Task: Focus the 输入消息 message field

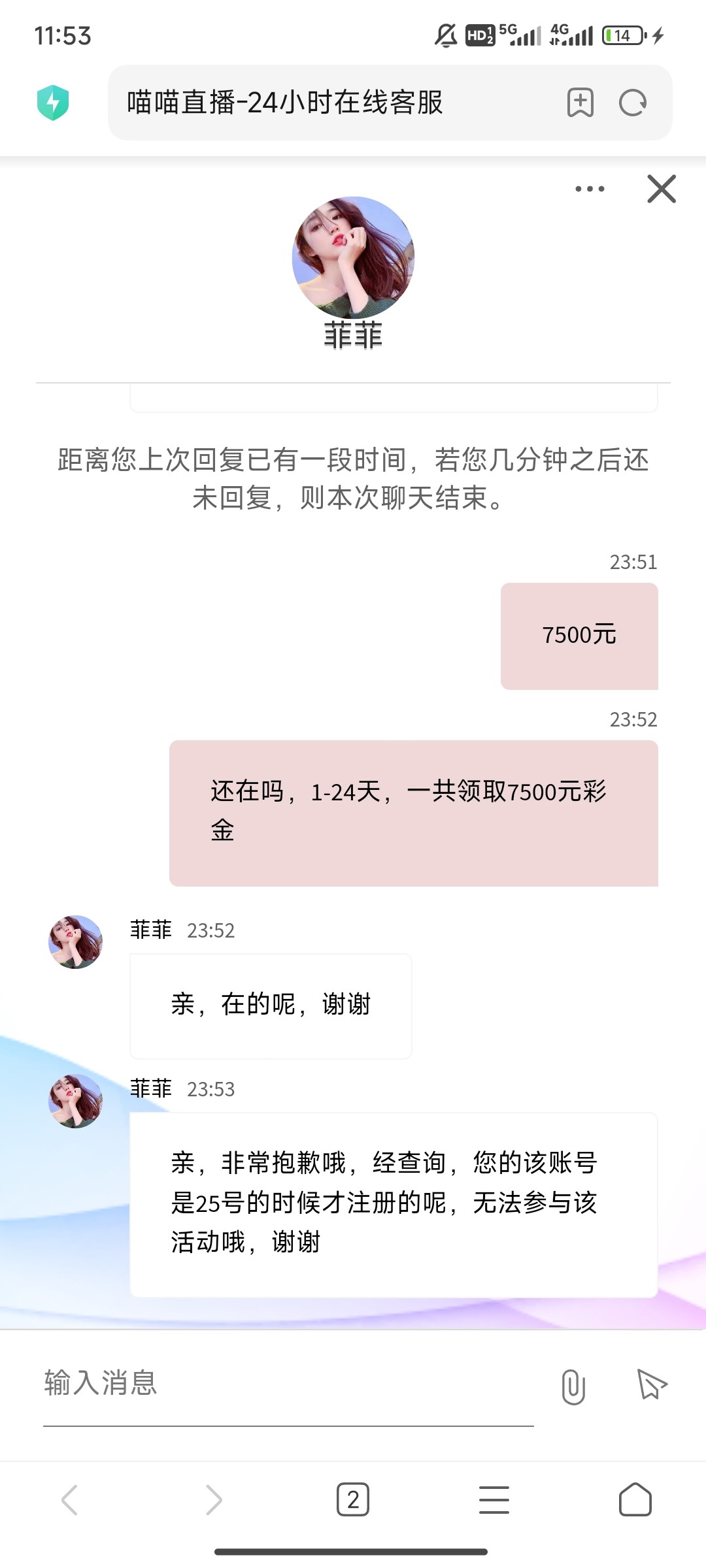Action: tap(288, 1384)
